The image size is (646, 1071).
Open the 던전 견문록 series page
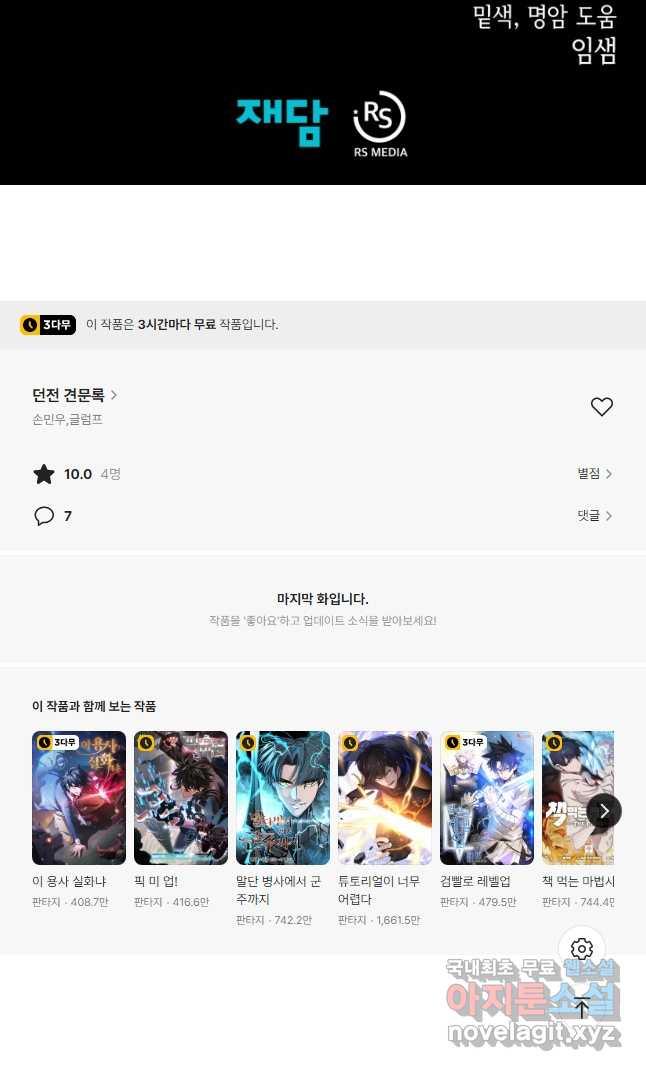(75, 395)
